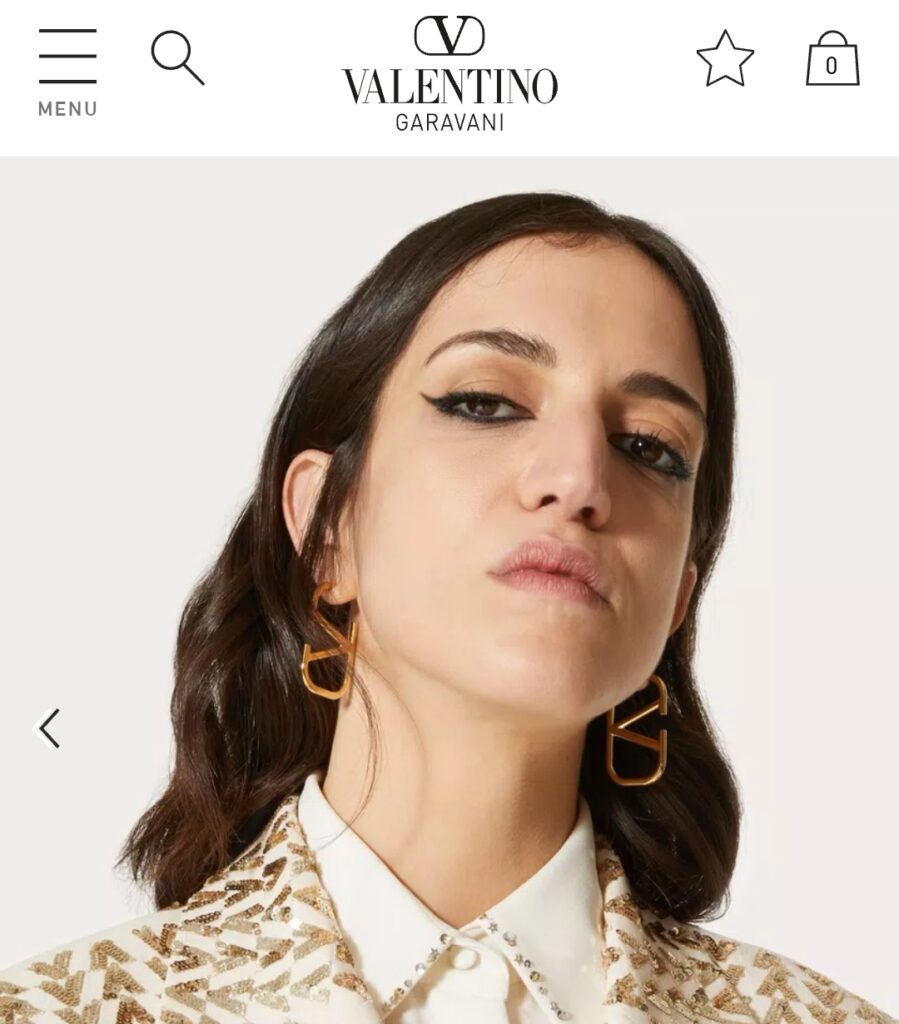
Task: Open the shopping bag
Action: coord(832,59)
